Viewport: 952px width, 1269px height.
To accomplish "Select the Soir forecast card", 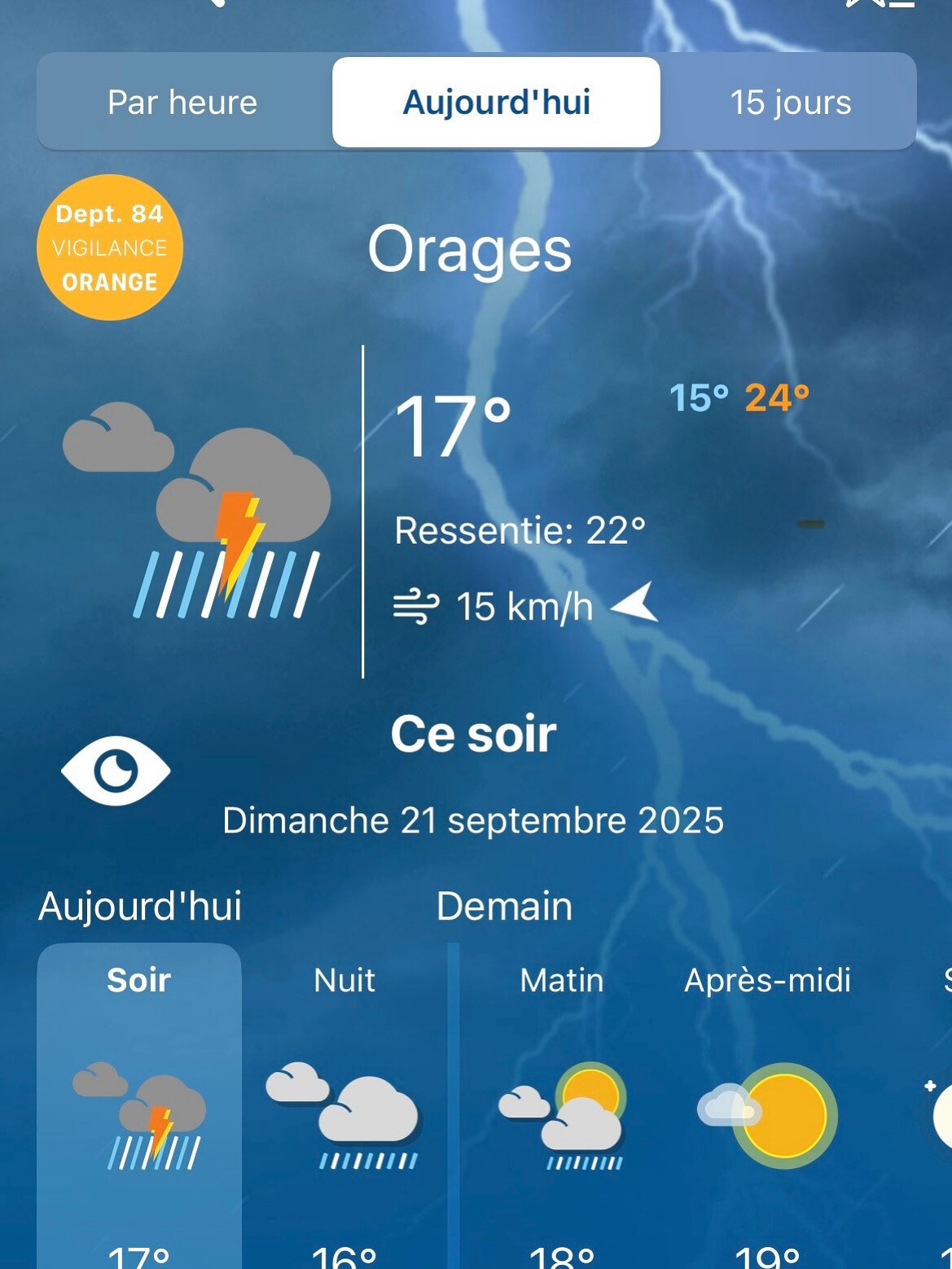I will [139, 1108].
